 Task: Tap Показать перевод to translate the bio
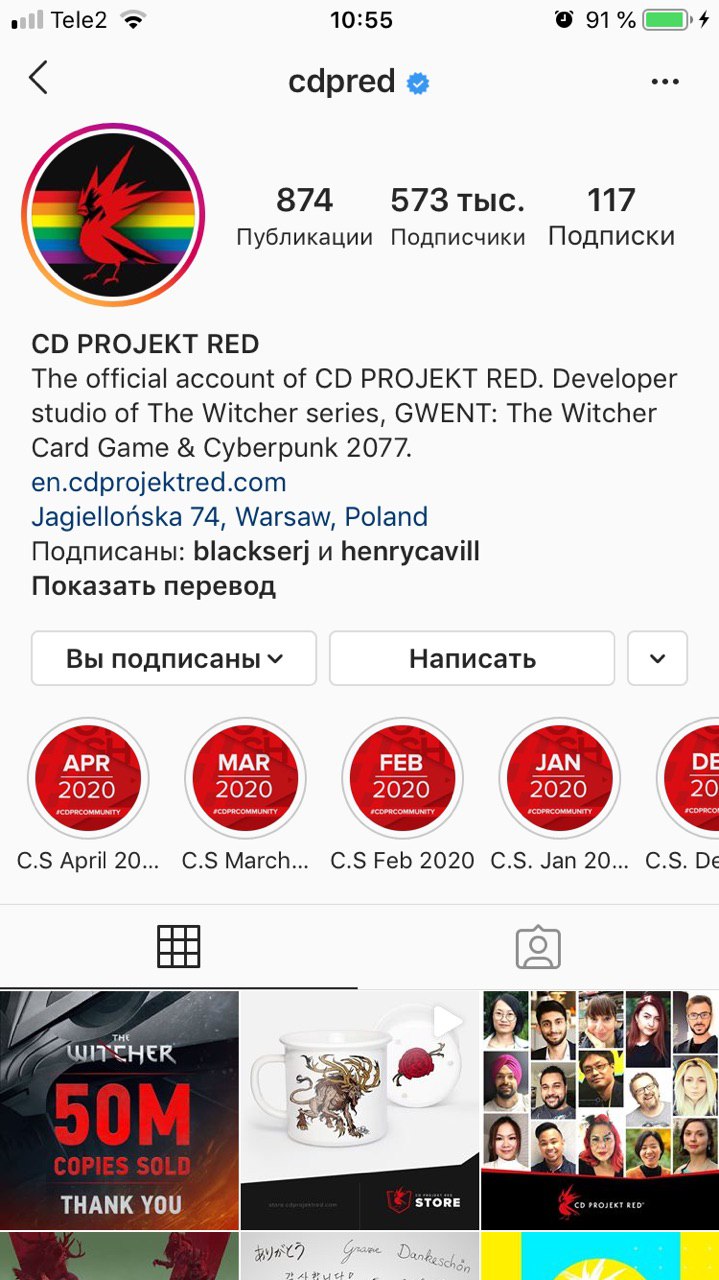coord(154,586)
